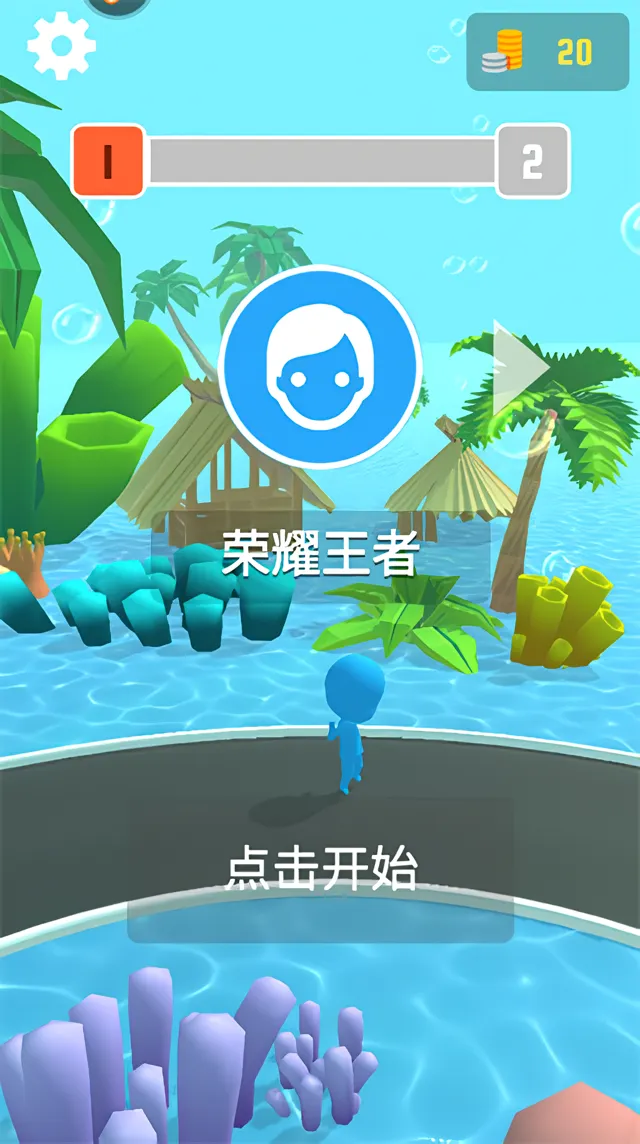Tap 点击开始 to start the game
The height and width of the screenshot is (1144, 640).
(320, 869)
